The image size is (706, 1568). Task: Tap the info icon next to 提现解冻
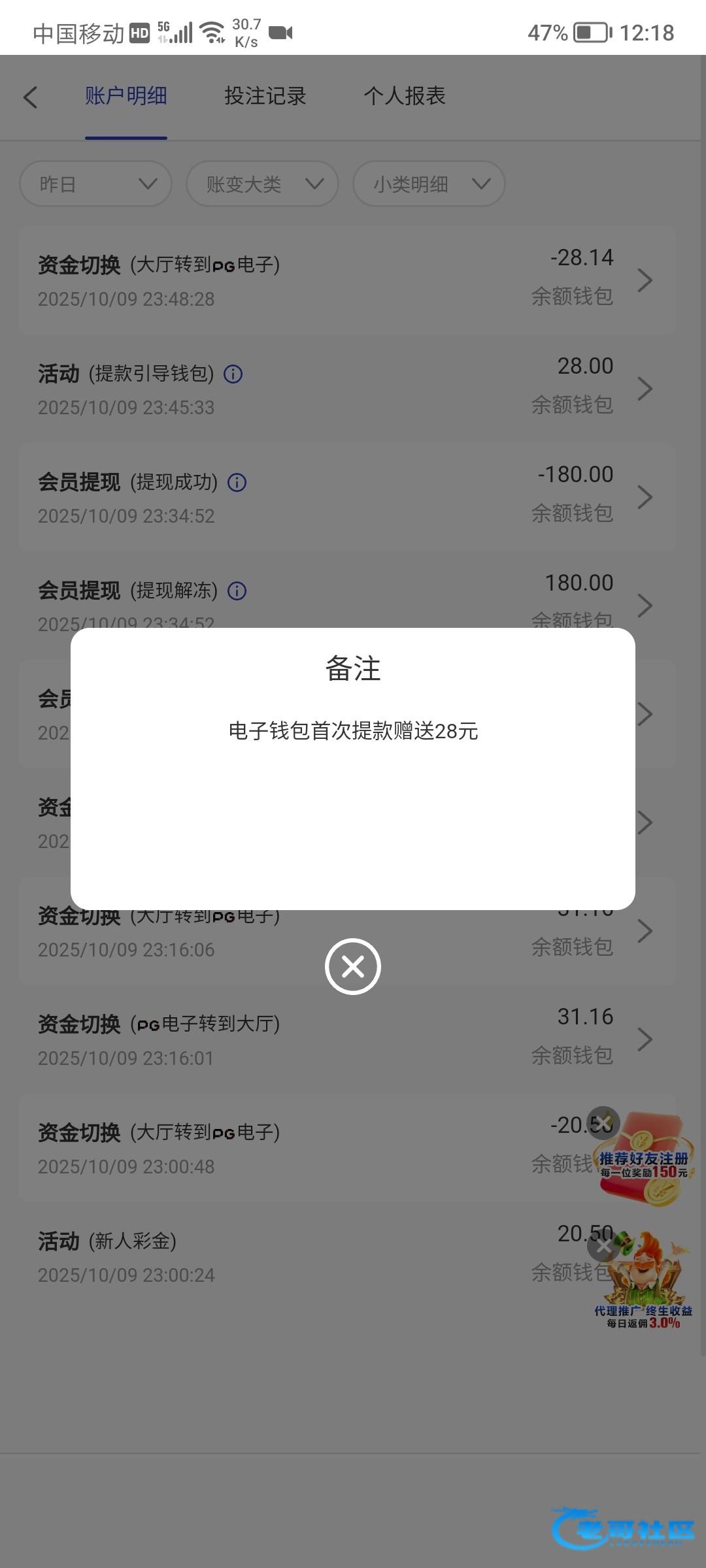(x=237, y=591)
